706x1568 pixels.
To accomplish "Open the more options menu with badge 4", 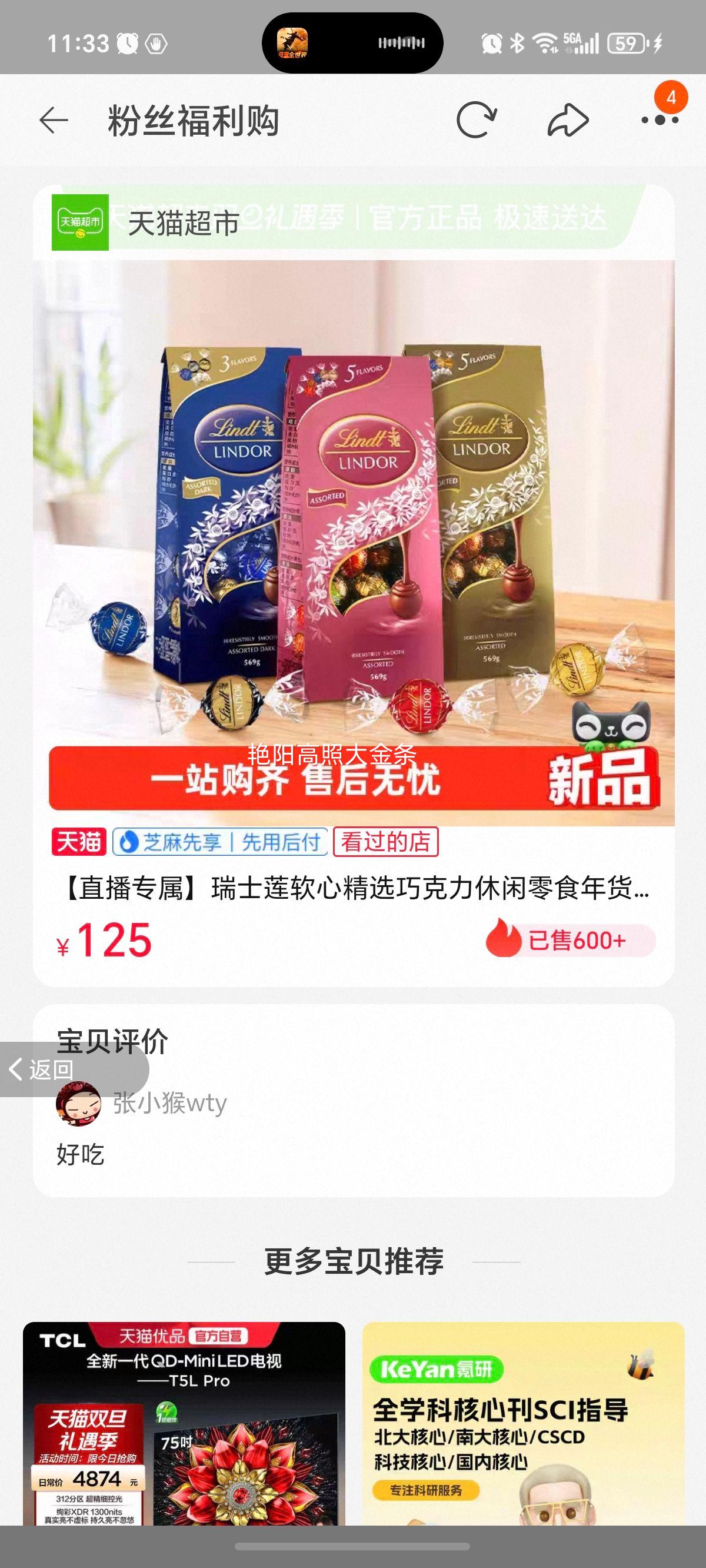I will pos(659,119).
